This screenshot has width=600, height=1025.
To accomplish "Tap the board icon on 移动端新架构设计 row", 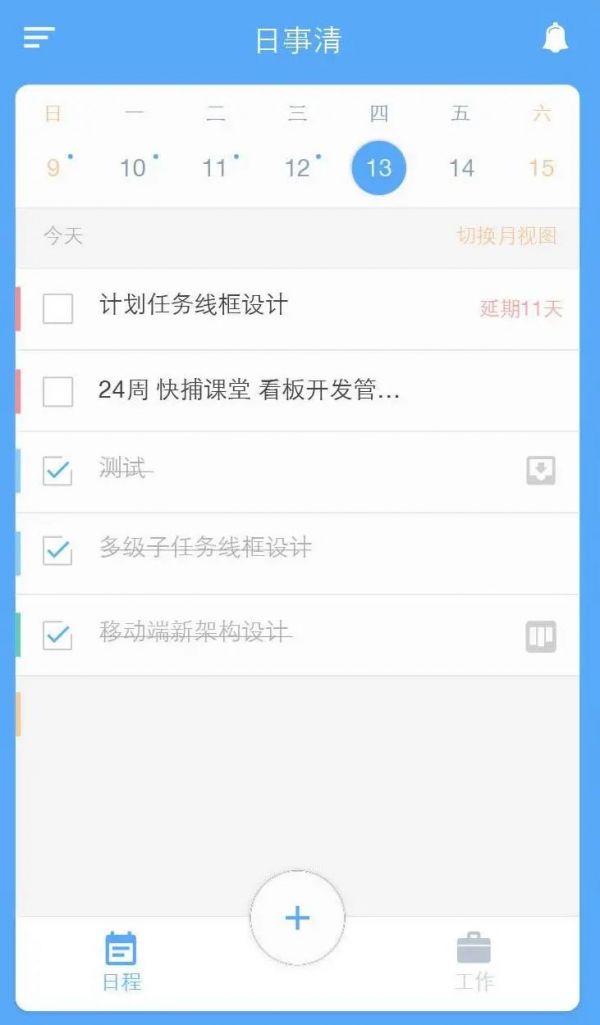I will [x=541, y=636].
